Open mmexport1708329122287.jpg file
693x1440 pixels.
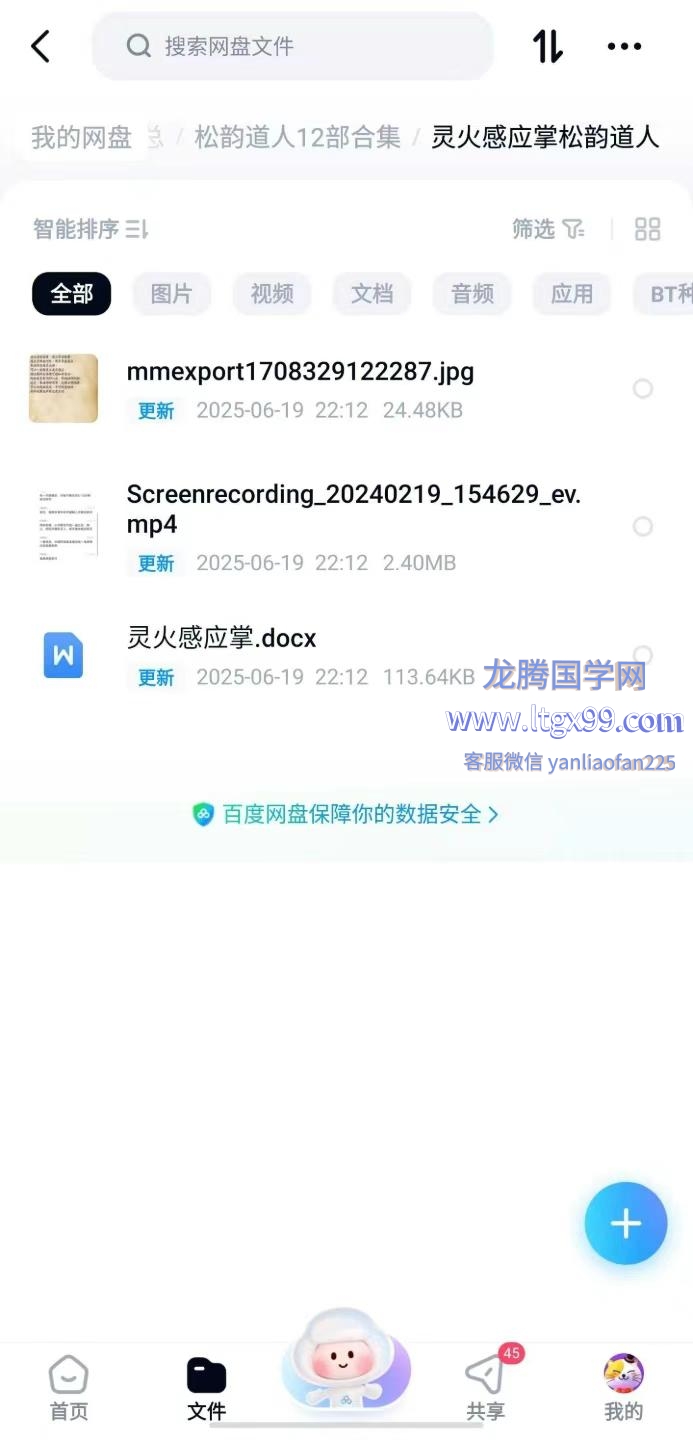coord(300,373)
